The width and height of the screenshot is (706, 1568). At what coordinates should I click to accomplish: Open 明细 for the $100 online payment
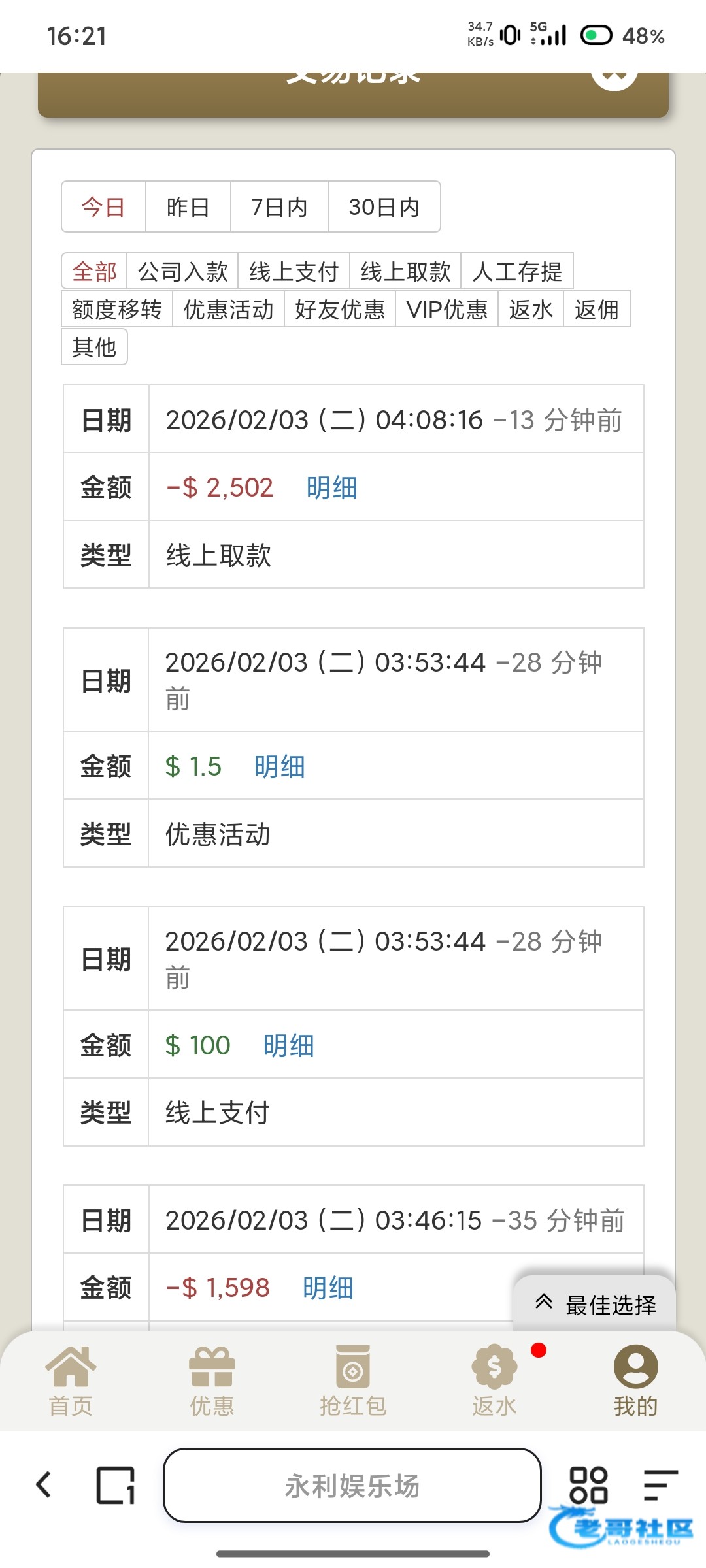click(x=288, y=1045)
